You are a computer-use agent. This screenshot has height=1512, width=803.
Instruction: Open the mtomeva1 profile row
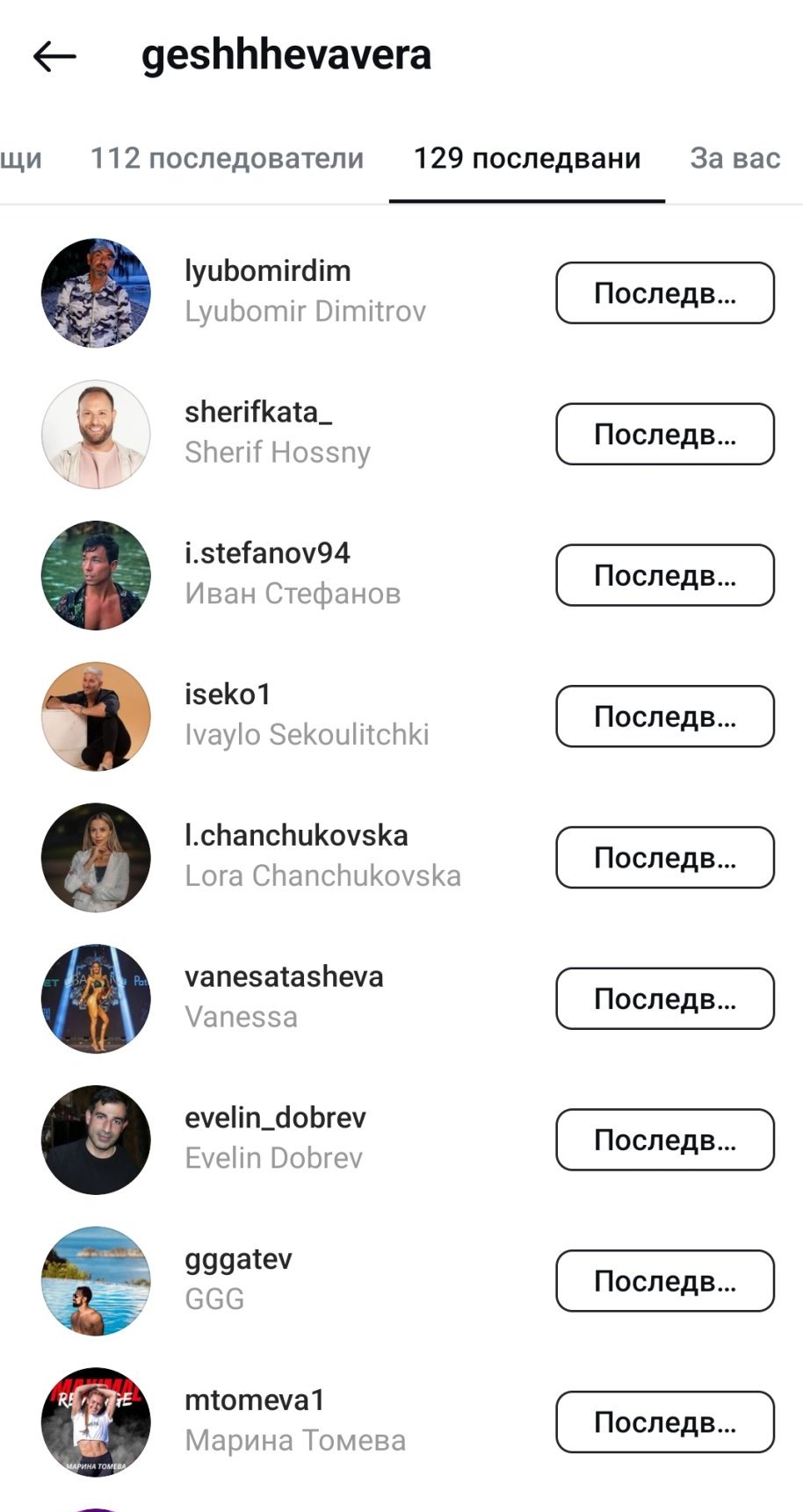tap(255, 1400)
